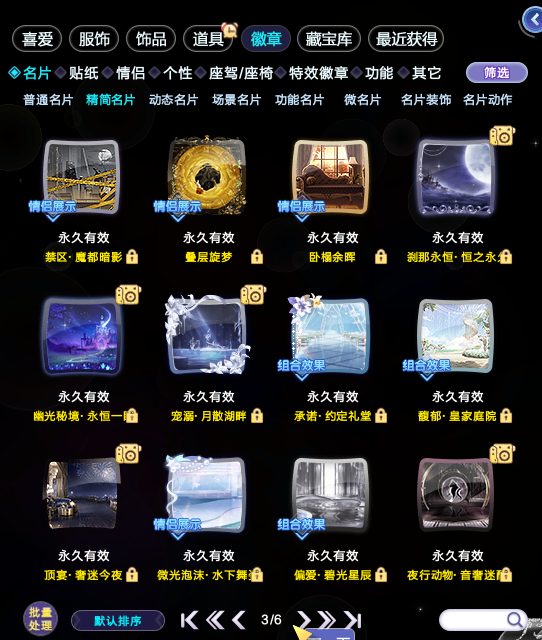The height and width of the screenshot is (640, 542).
Task: Open the 名片装饰 sub-tab
Action: [x=426, y=100]
